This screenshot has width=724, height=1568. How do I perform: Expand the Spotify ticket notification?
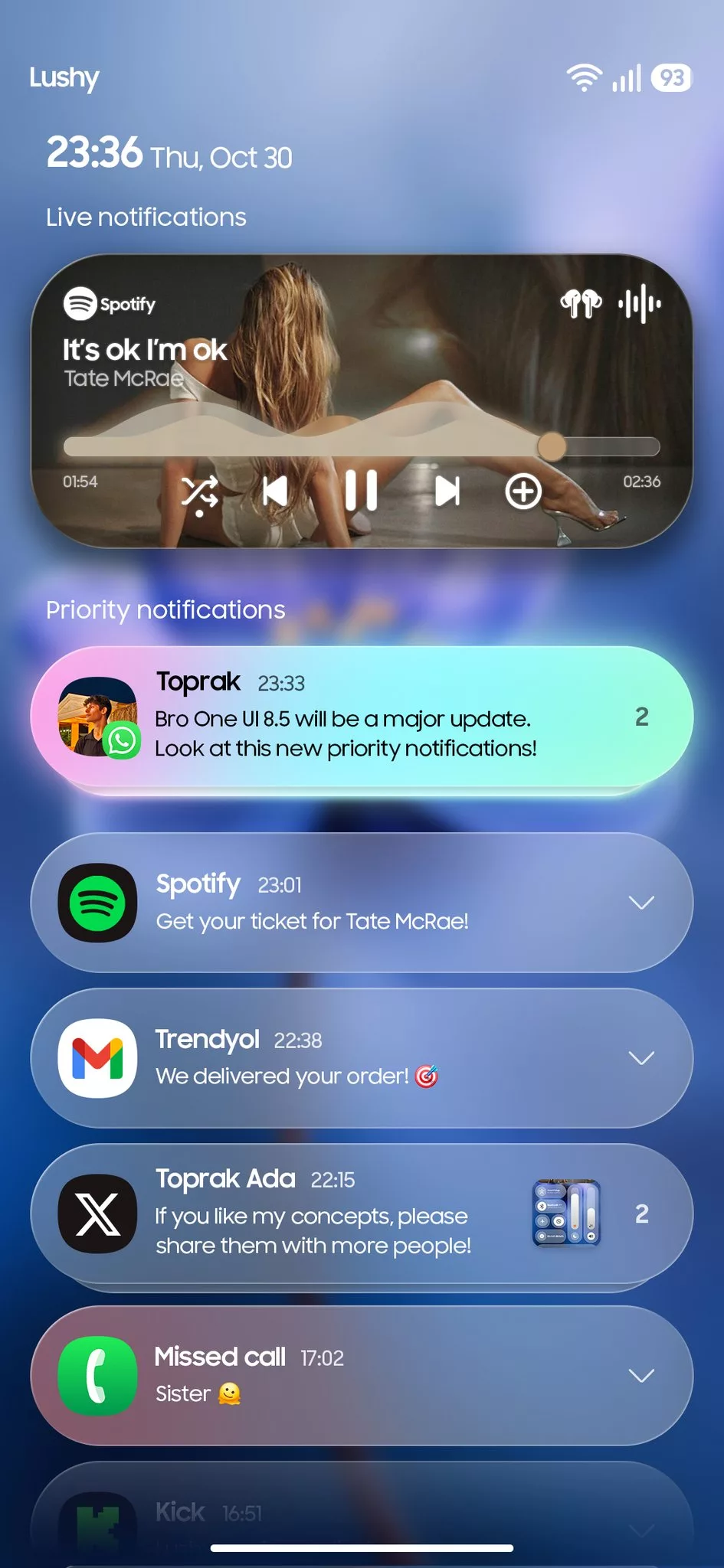point(642,903)
